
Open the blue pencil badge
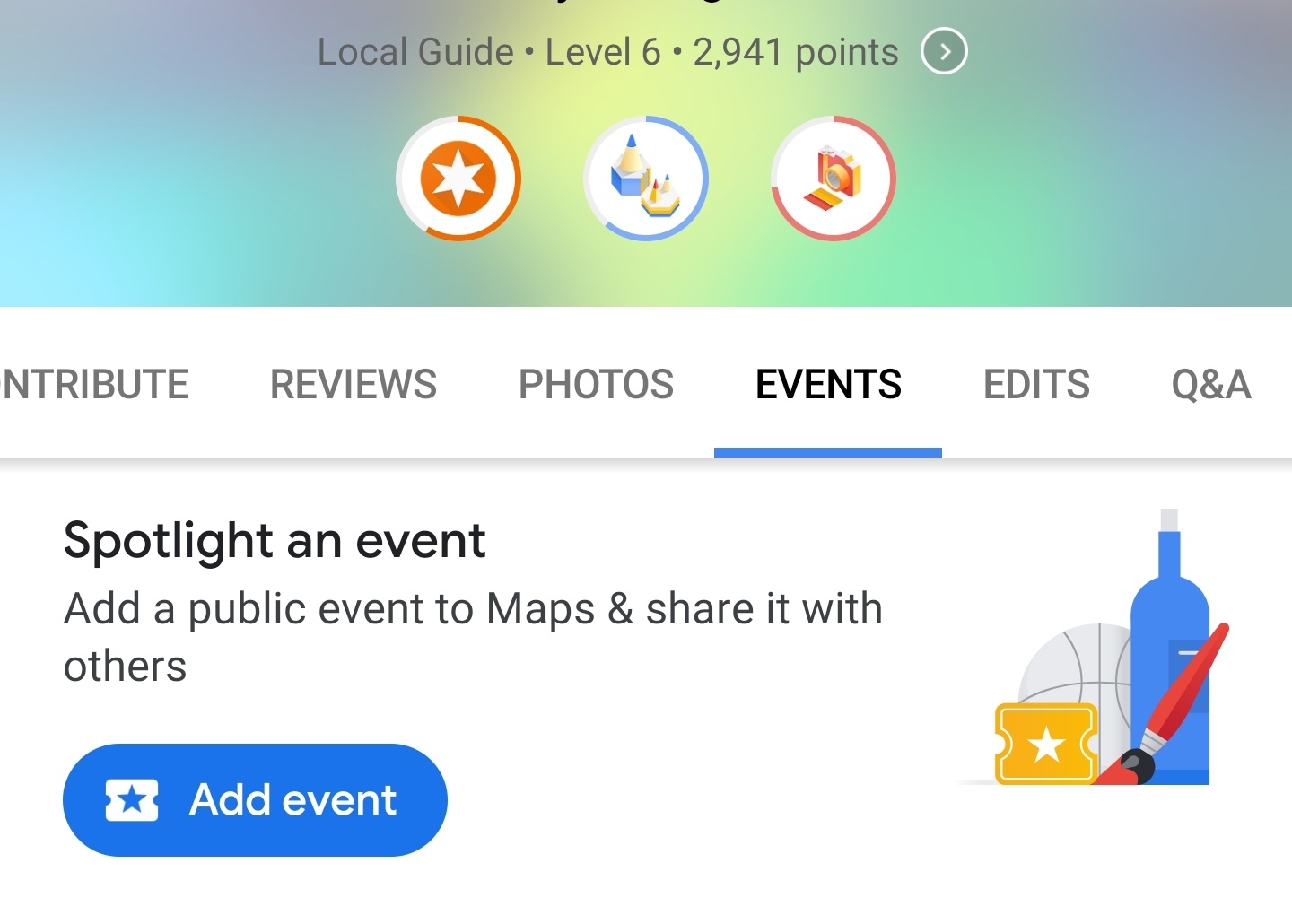[x=646, y=179]
